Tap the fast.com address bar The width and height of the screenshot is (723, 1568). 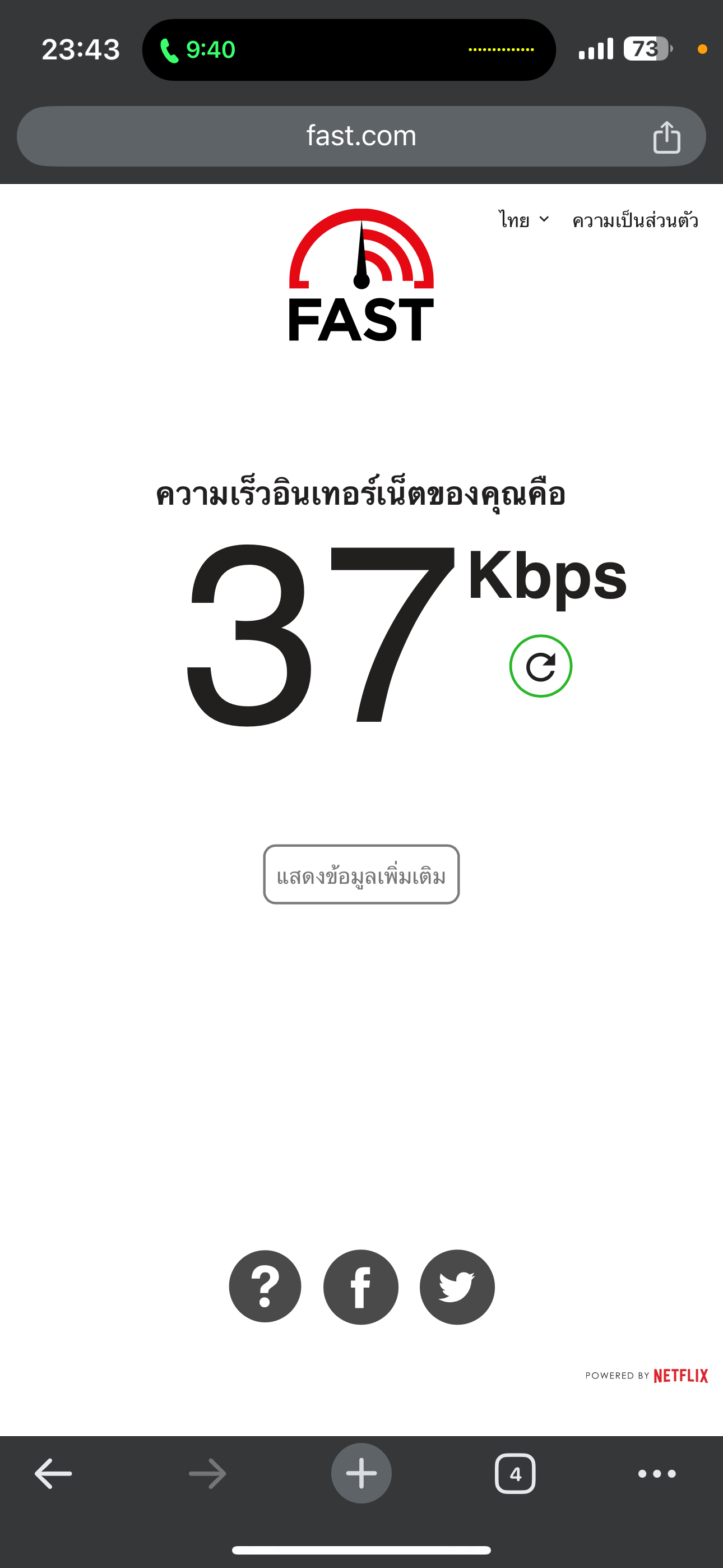tap(360, 136)
